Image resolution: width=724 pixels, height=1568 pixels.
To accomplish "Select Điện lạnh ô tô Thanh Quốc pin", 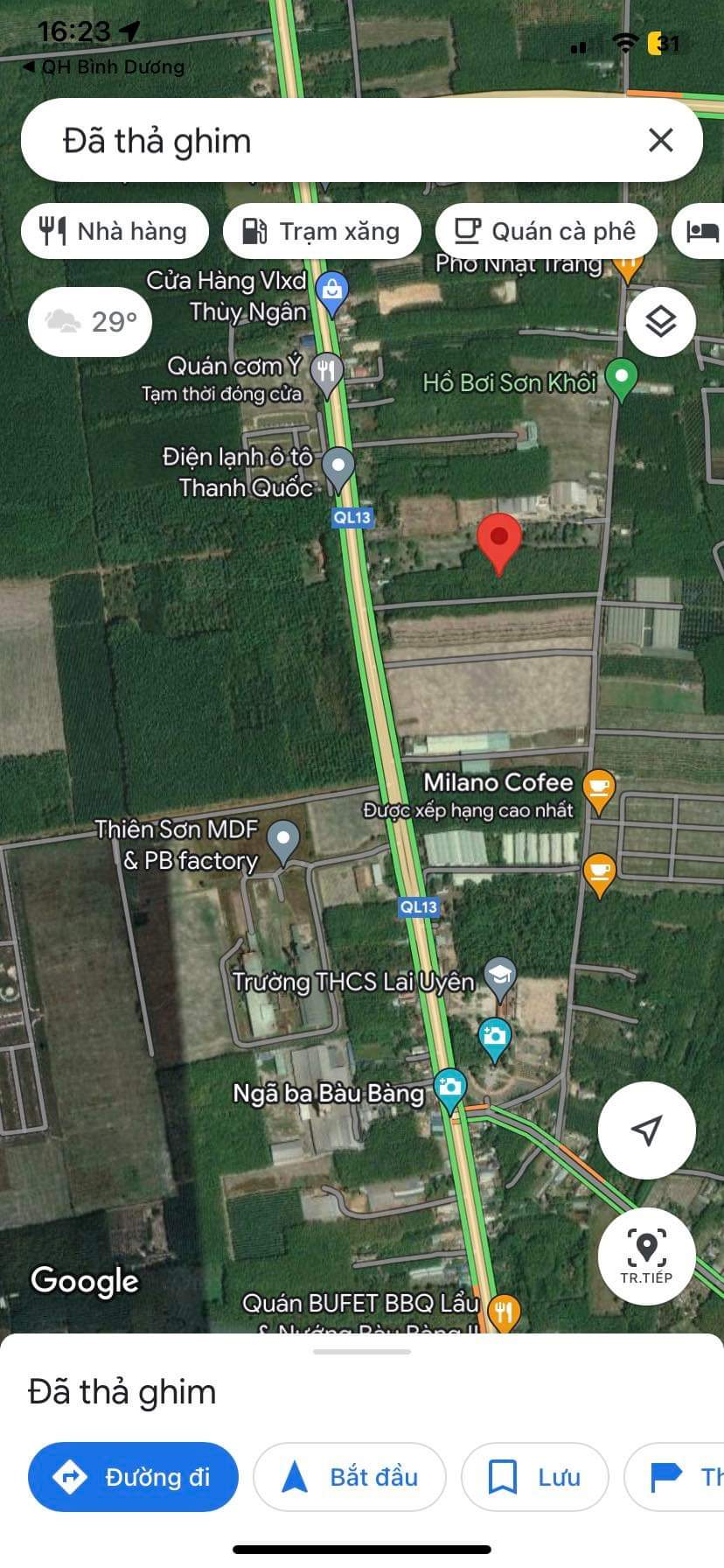I will 338,465.
